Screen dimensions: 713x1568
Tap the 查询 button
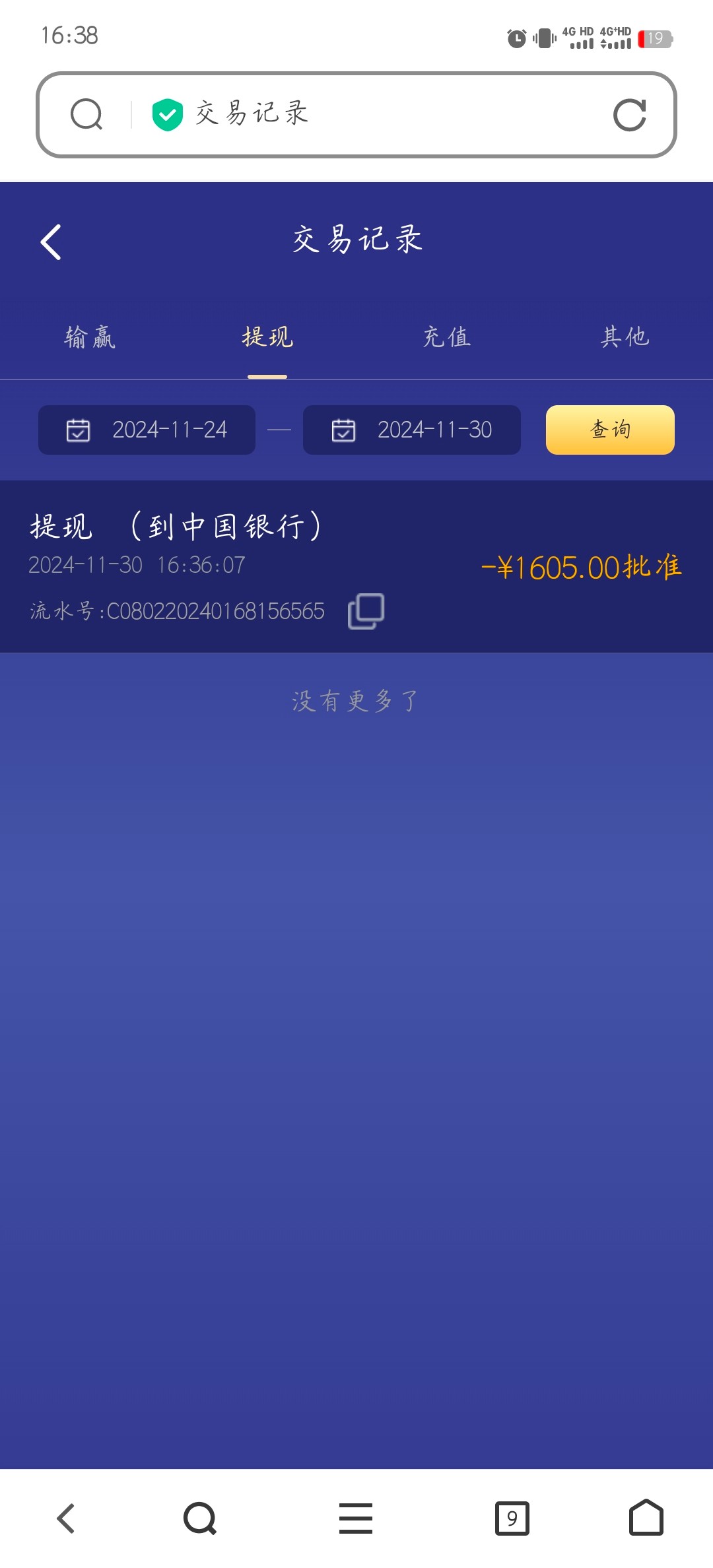[610, 430]
